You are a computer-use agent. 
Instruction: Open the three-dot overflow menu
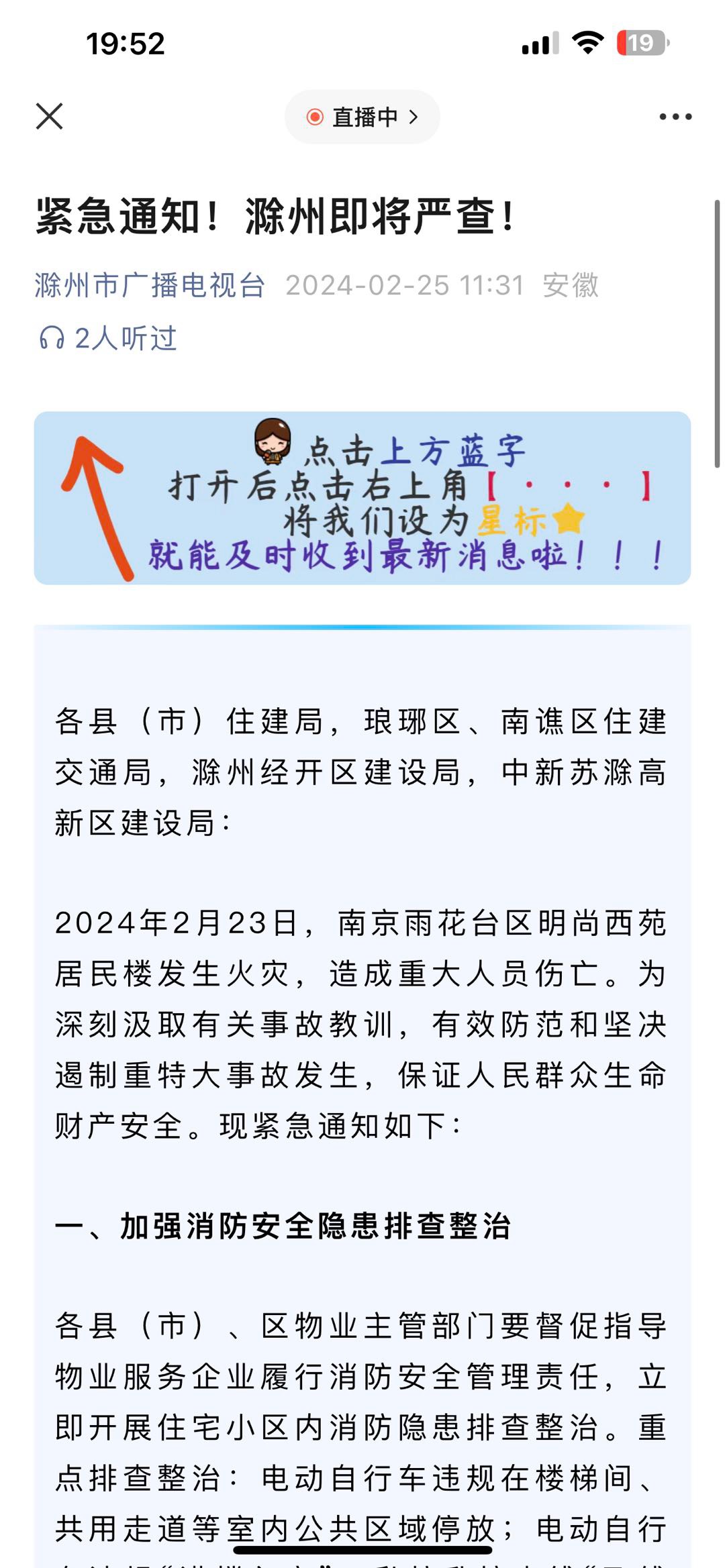pos(675,117)
